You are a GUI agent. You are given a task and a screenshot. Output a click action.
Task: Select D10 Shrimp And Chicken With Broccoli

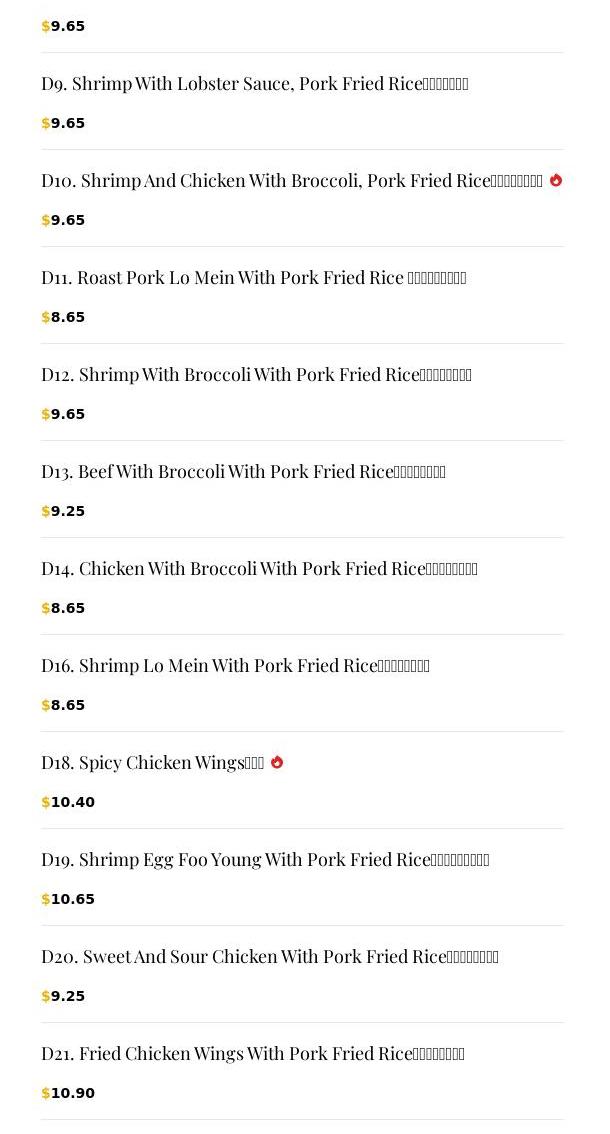pyautogui.click(x=291, y=181)
